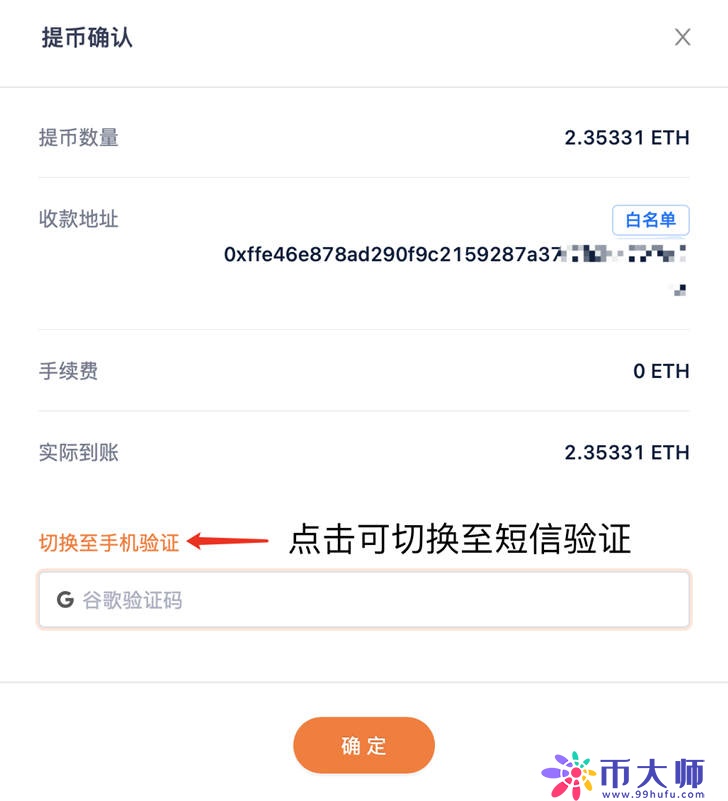Click the 白名单 whitelist badge icon

pyautogui.click(x=650, y=220)
